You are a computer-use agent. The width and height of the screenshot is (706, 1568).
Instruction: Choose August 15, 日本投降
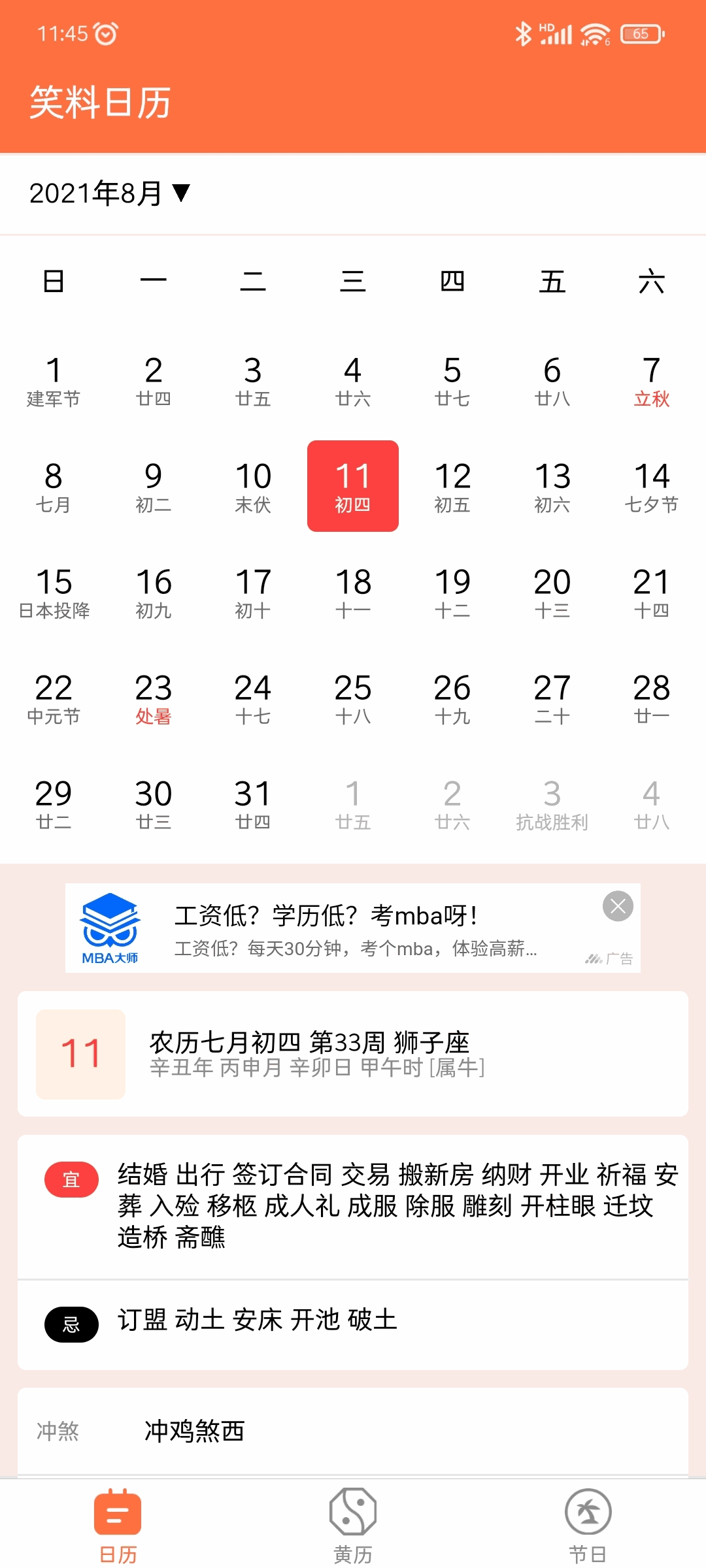point(54,593)
